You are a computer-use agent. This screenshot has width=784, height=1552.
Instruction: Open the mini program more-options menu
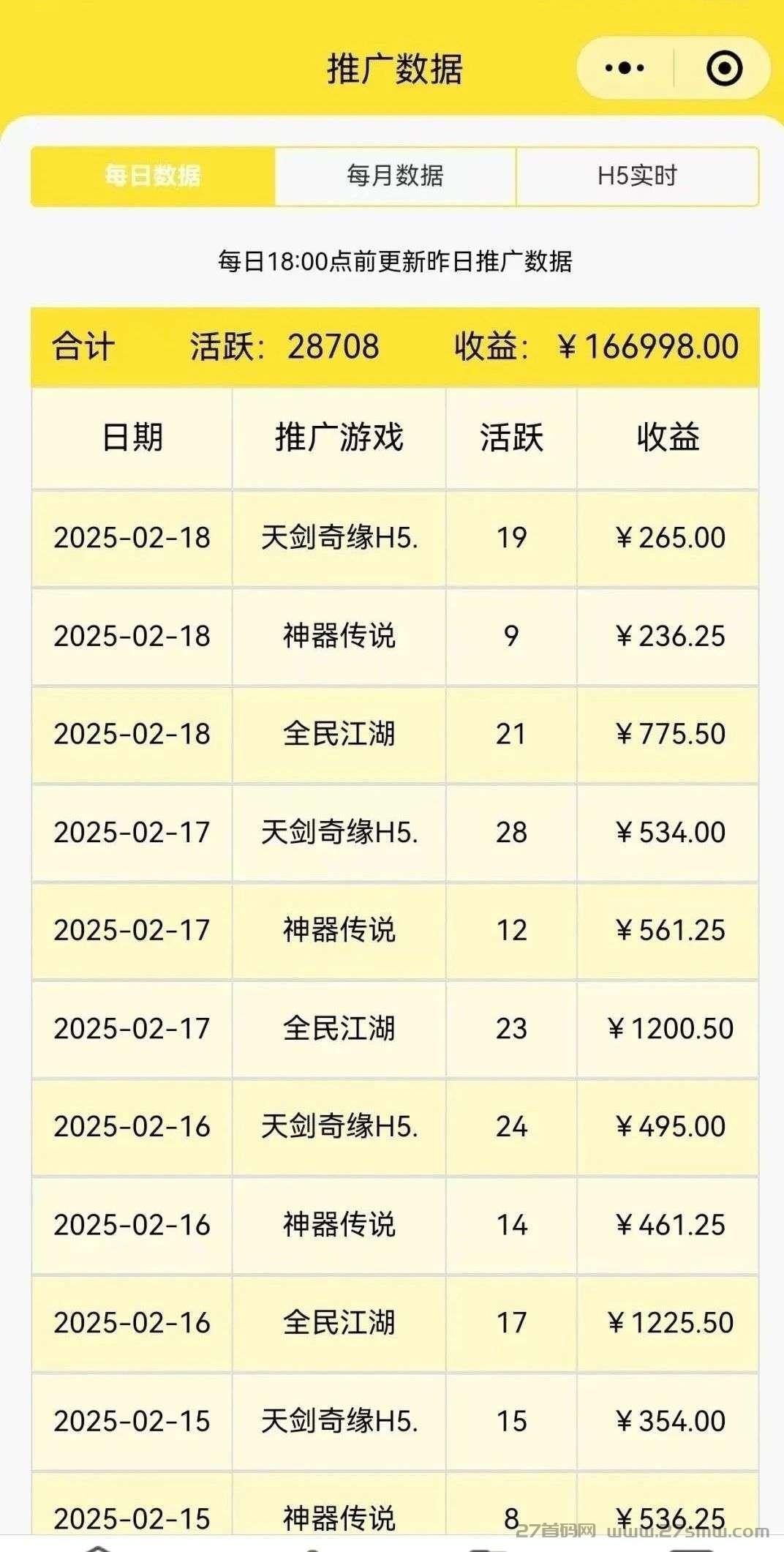[625, 69]
